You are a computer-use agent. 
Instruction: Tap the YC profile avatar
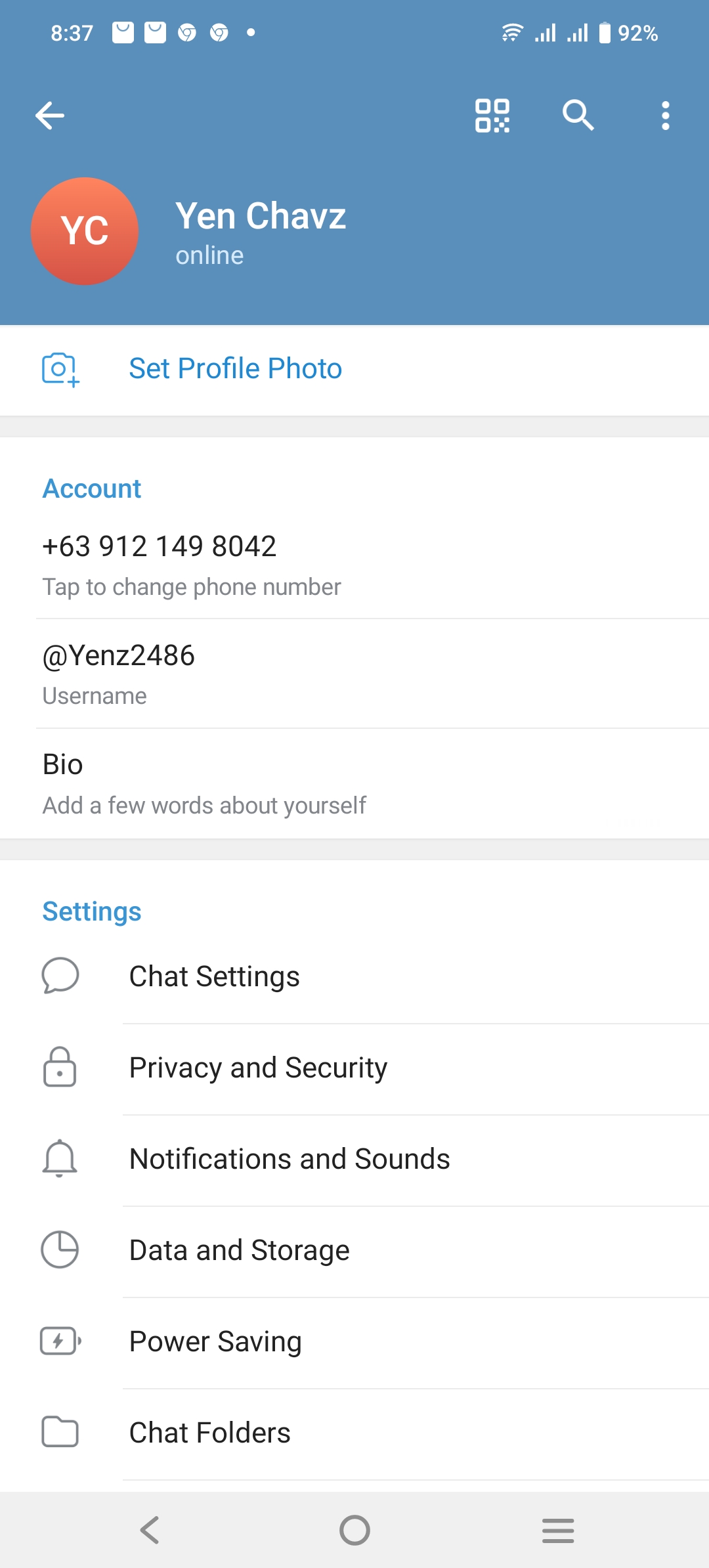pyautogui.click(x=85, y=231)
